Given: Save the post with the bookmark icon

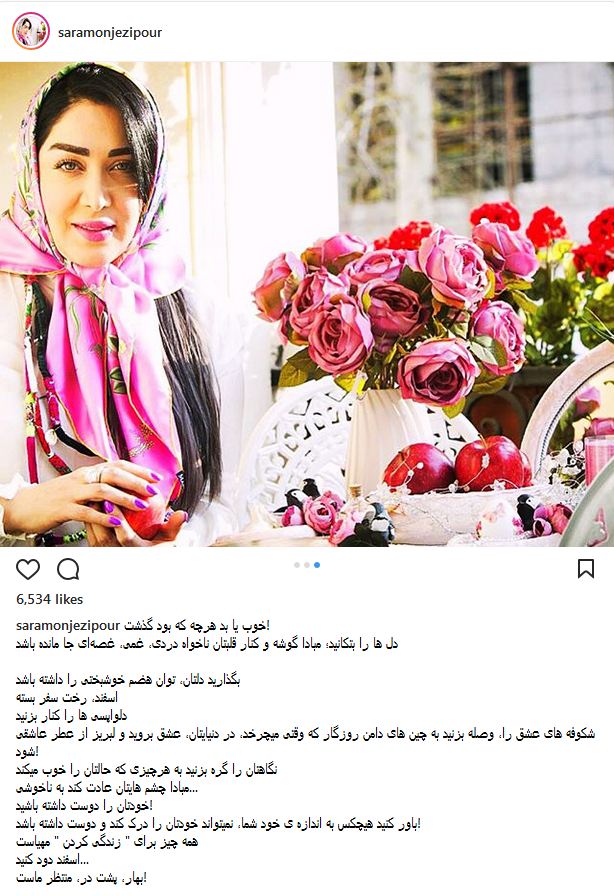Looking at the screenshot, I should tap(586, 569).
